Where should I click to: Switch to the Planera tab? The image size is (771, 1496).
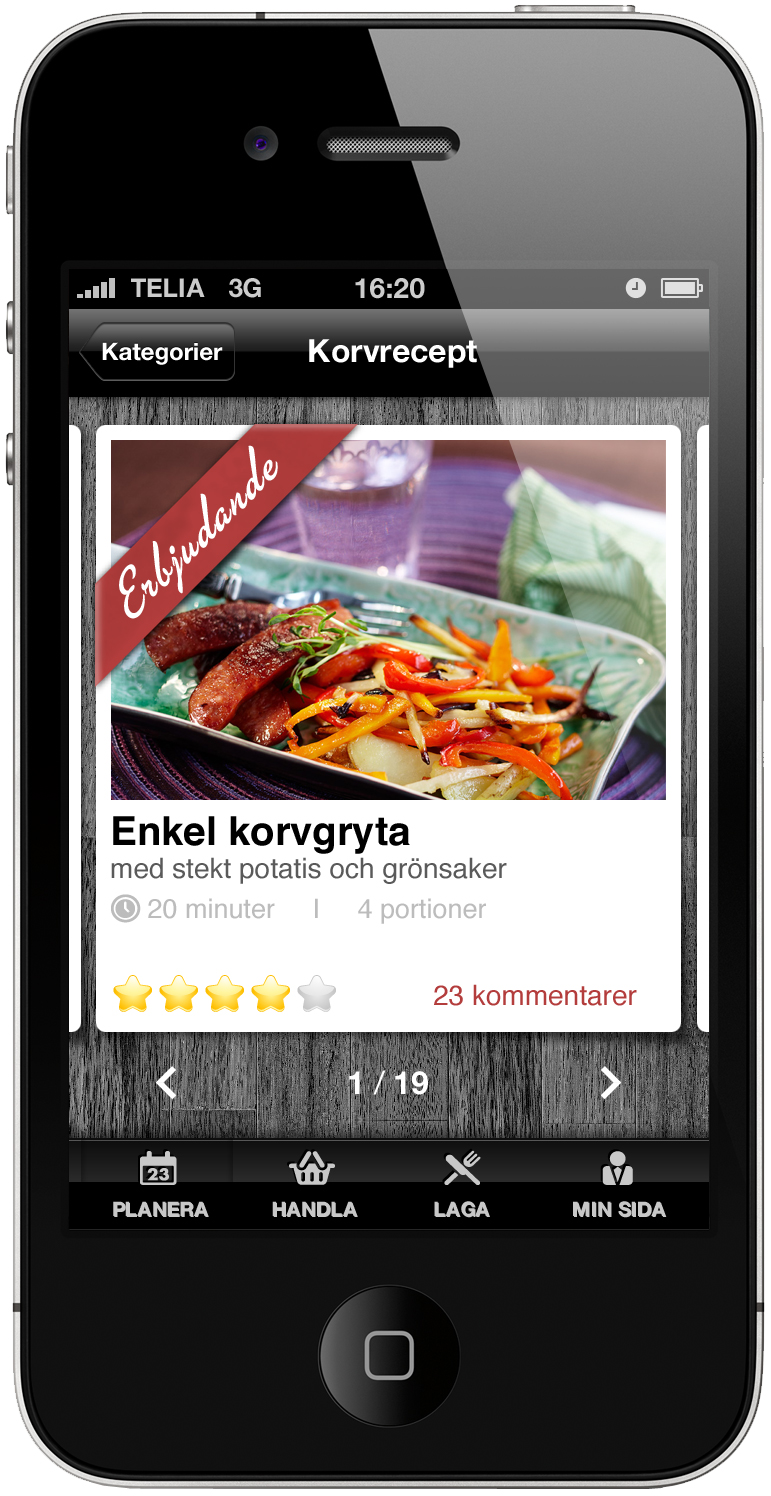[x=159, y=1186]
